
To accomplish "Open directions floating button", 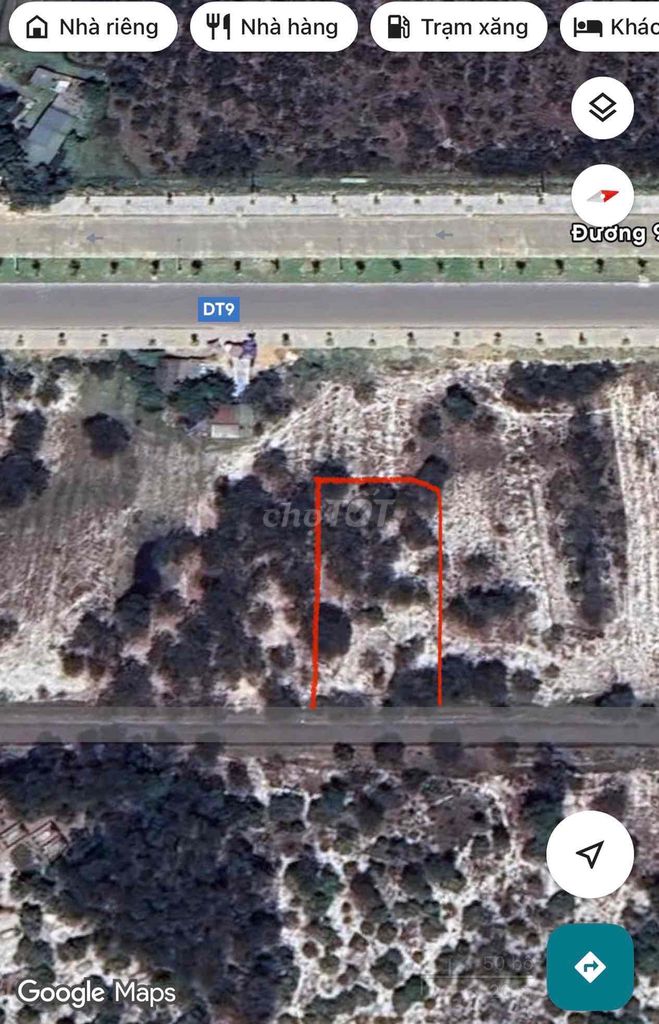I will click(590, 967).
